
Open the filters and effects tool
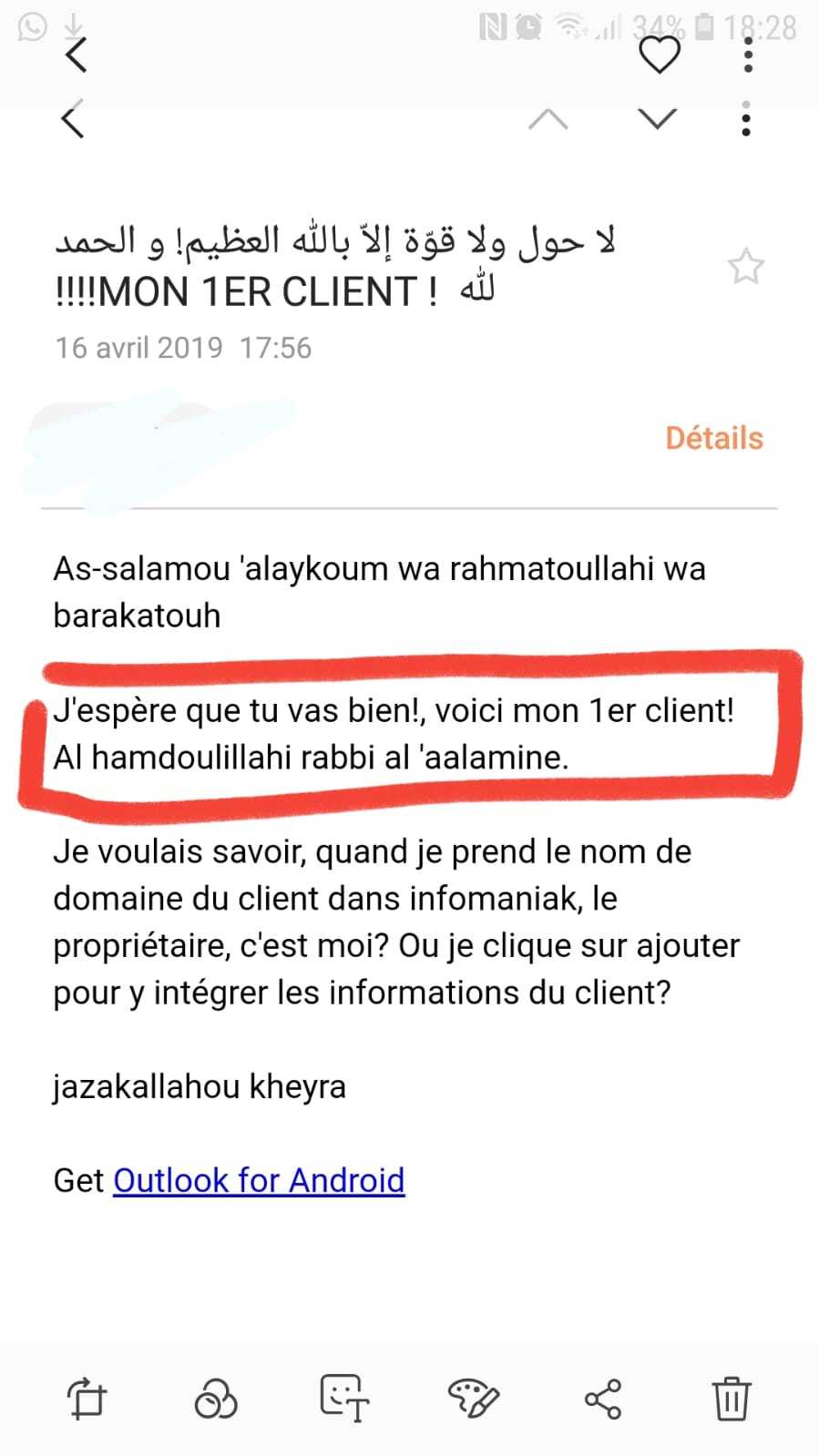coord(216,1398)
